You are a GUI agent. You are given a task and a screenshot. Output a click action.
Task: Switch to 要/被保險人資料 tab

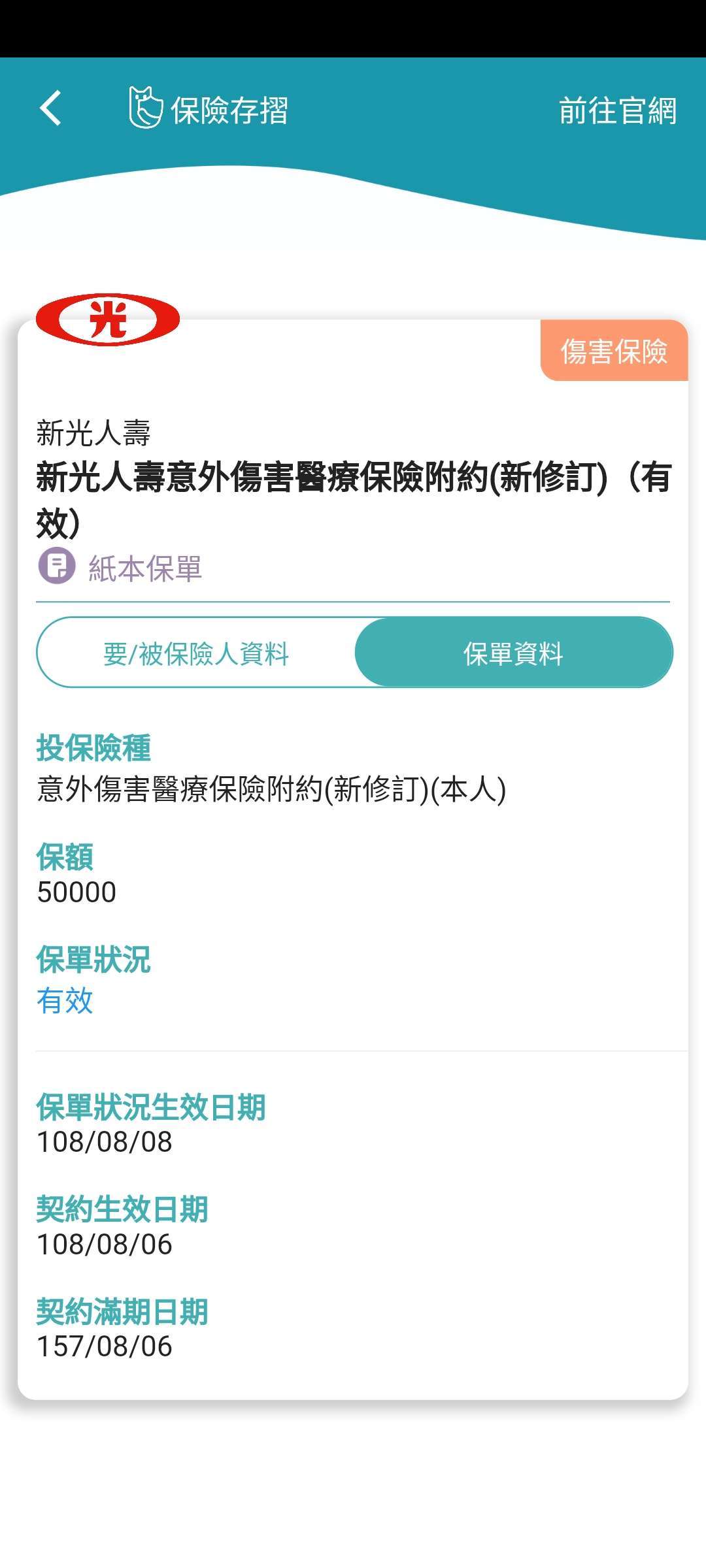tap(196, 653)
